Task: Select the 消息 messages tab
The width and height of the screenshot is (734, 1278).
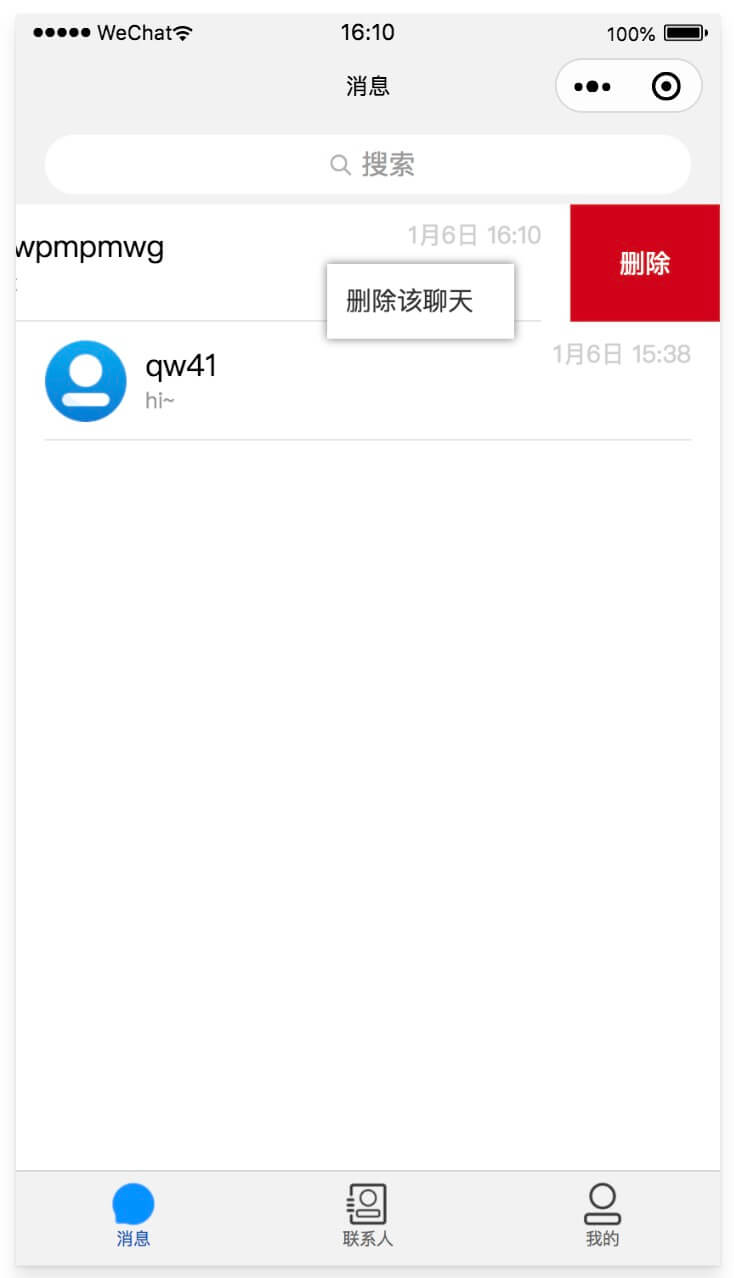Action: (x=133, y=1214)
